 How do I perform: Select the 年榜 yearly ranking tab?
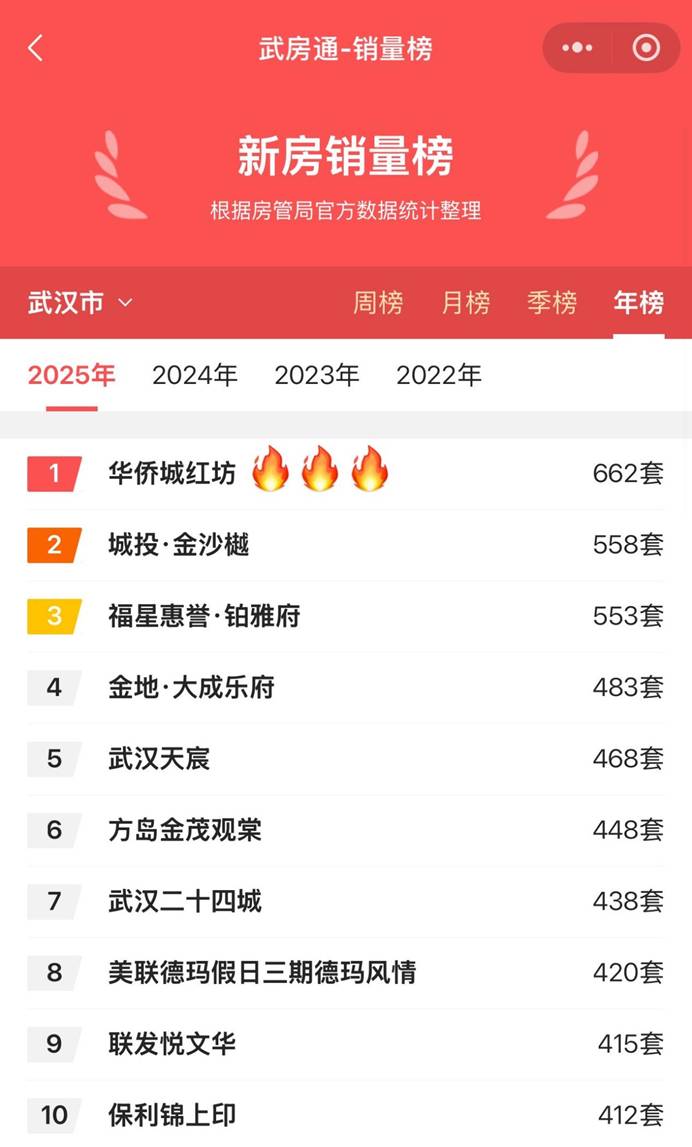click(639, 303)
